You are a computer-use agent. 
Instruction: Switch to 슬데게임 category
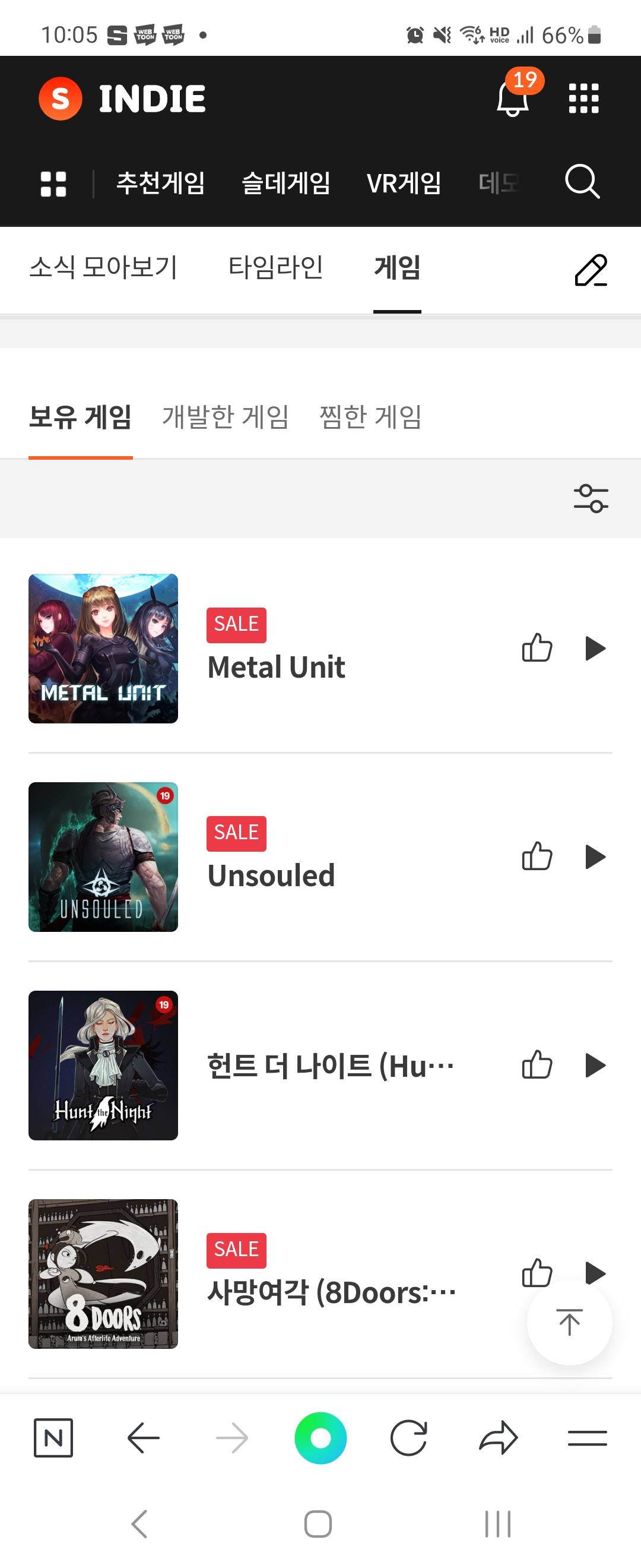click(x=286, y=182)
